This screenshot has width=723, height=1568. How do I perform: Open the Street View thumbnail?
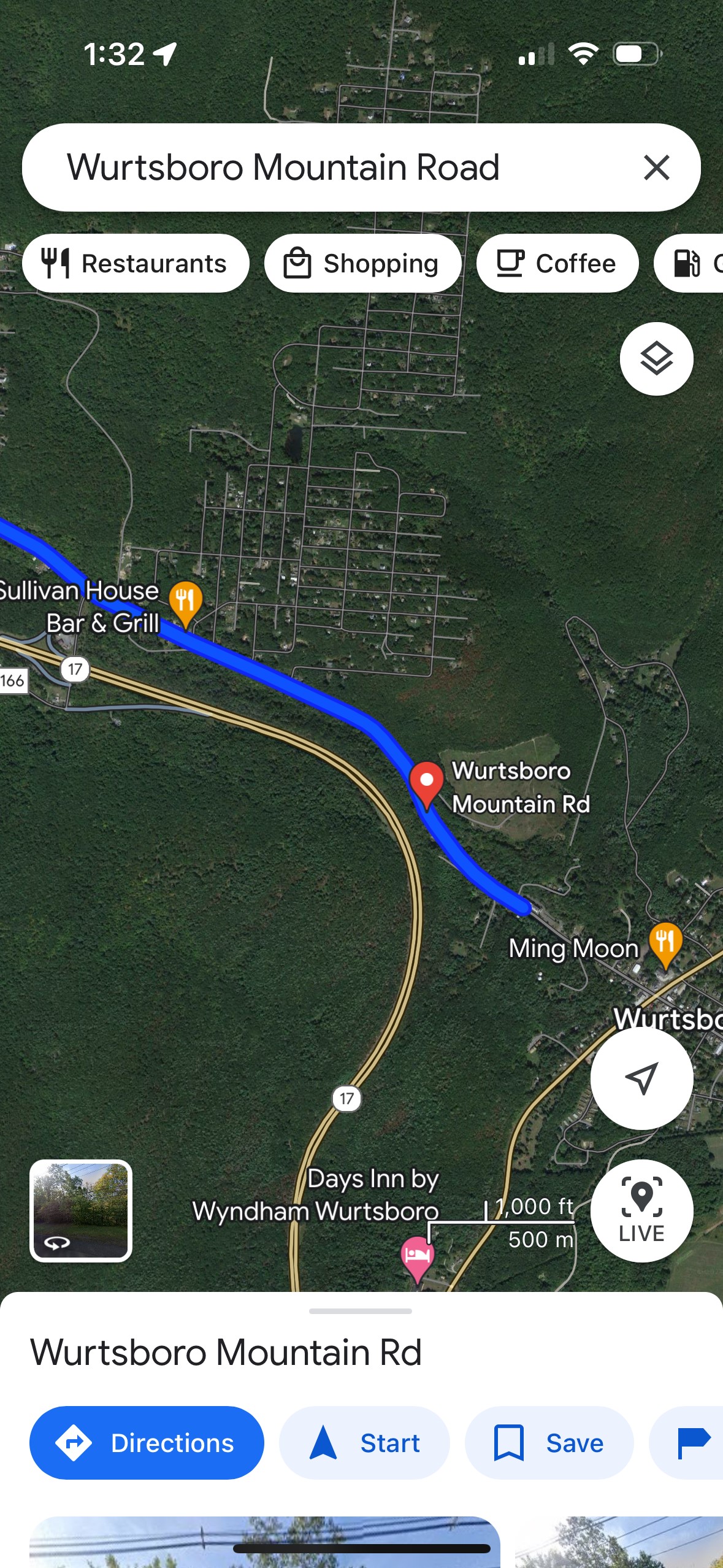(81, 1211)
